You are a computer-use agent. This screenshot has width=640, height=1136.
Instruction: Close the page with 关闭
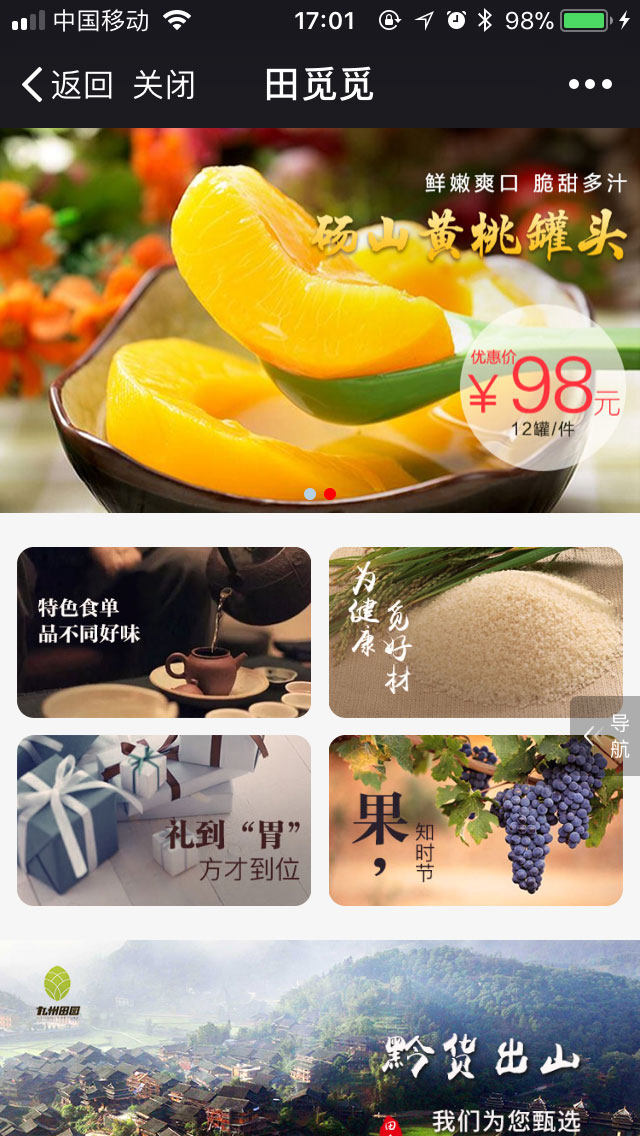[x=164, y=85]
